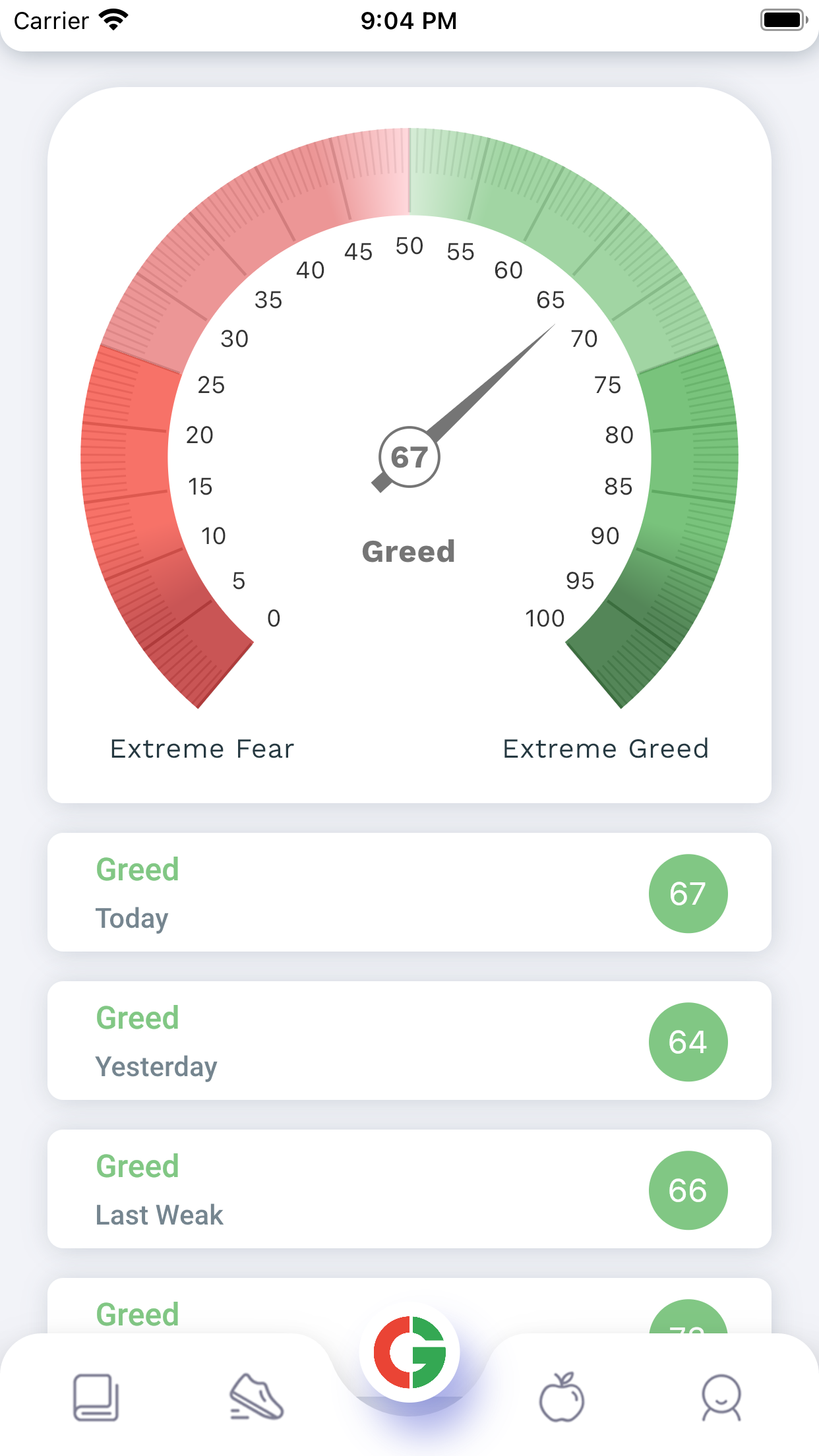Open the profile face tab
819x1456 pixels.
click(722, 1397)
